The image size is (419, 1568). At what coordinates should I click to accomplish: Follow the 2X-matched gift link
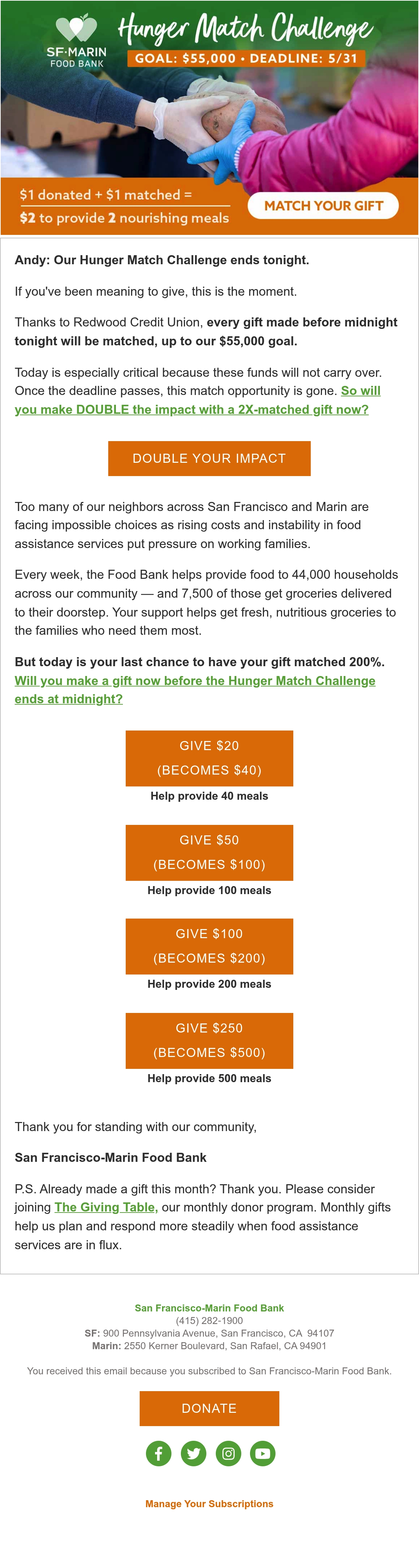point(198,401)
